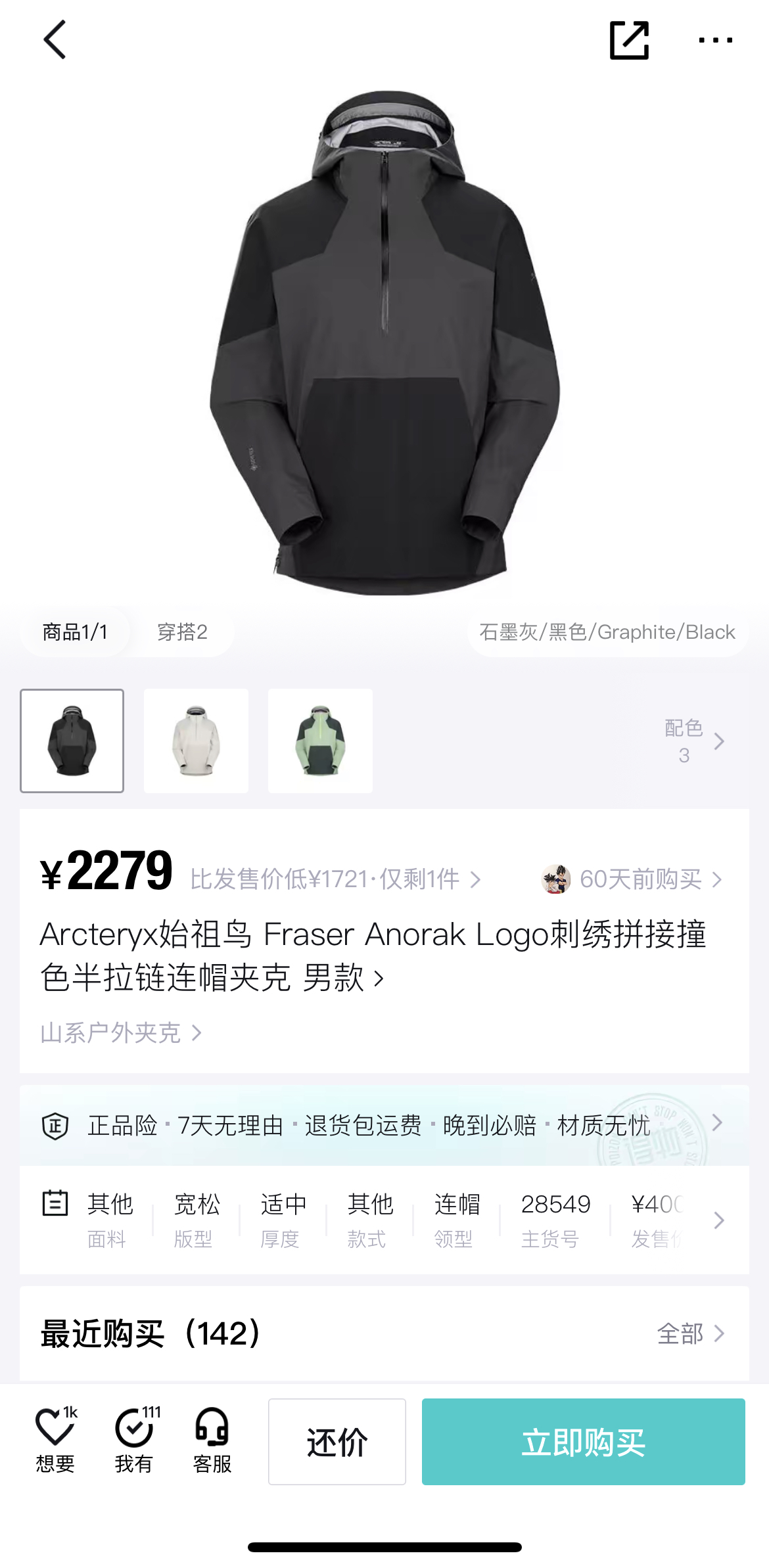
Task: Add item to 想要 wishlist
Action: (55, 1441)
